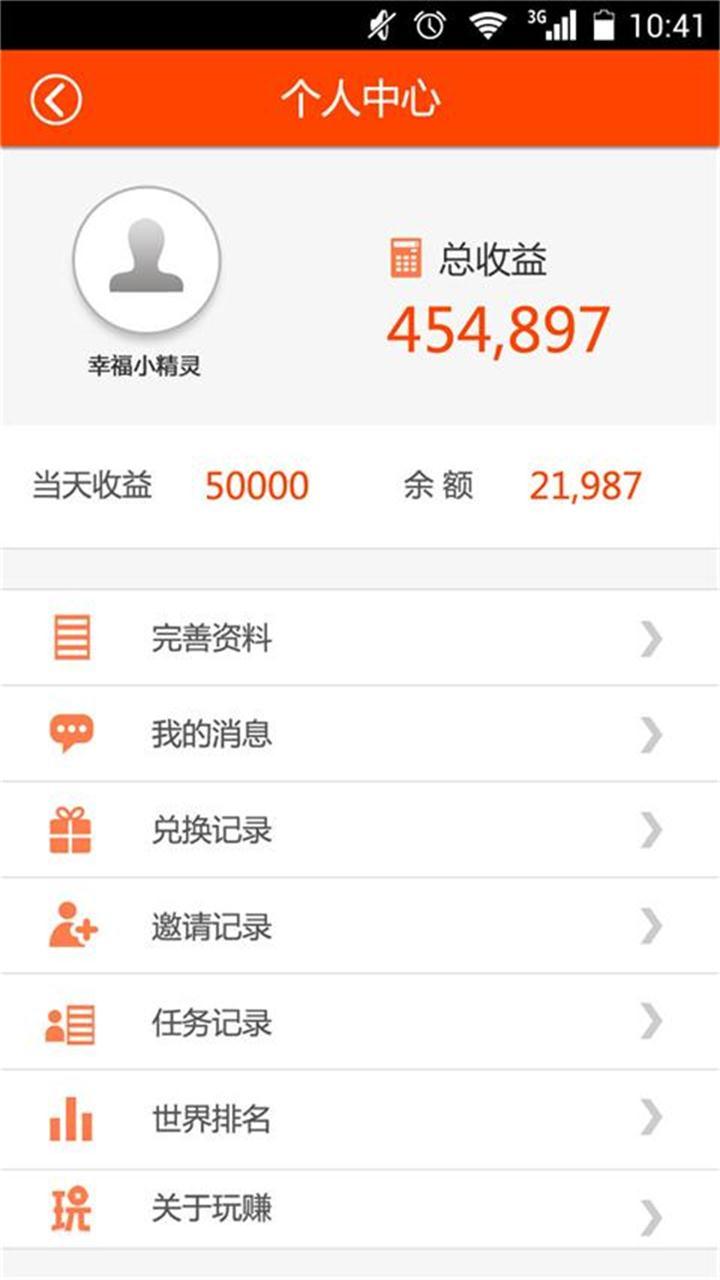
Task: Go back using the header arrow
Action: tap(55, 100)
